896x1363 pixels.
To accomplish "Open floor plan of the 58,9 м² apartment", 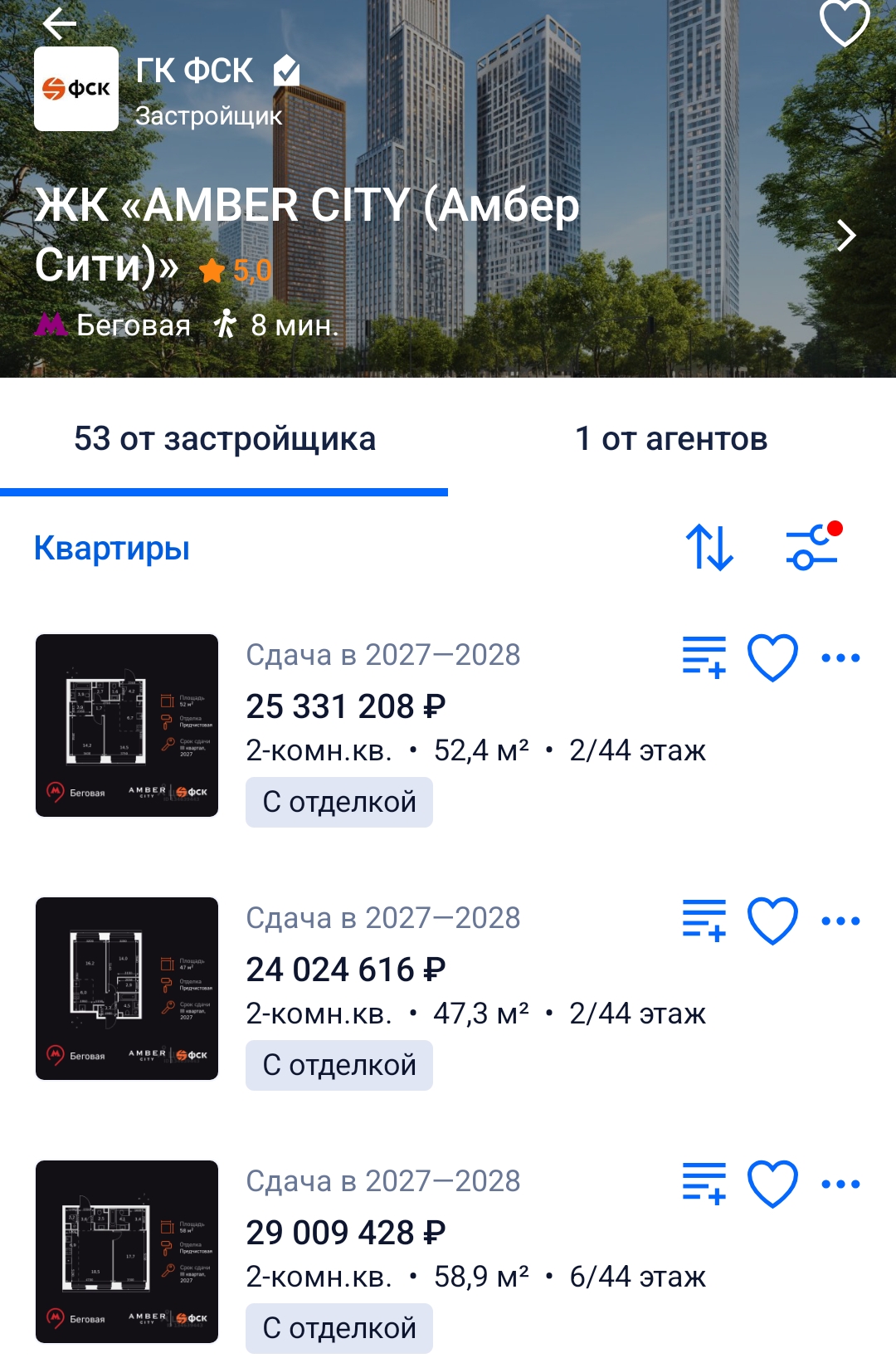I will [x=127, y=1252].
